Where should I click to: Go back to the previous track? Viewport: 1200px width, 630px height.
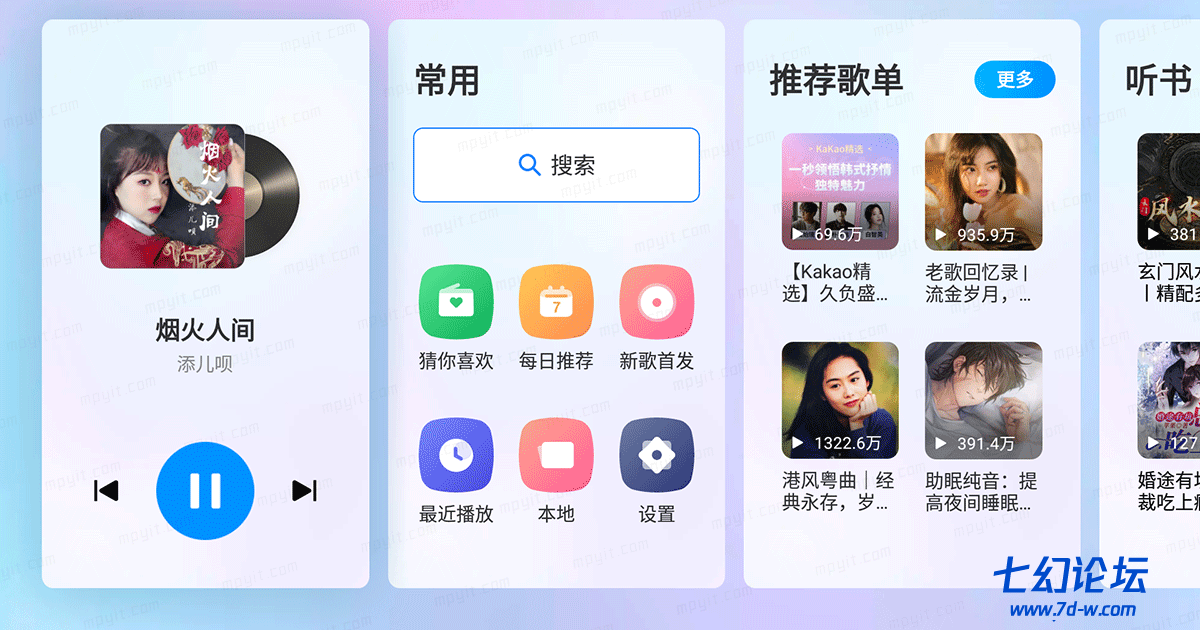coord(106,491)
